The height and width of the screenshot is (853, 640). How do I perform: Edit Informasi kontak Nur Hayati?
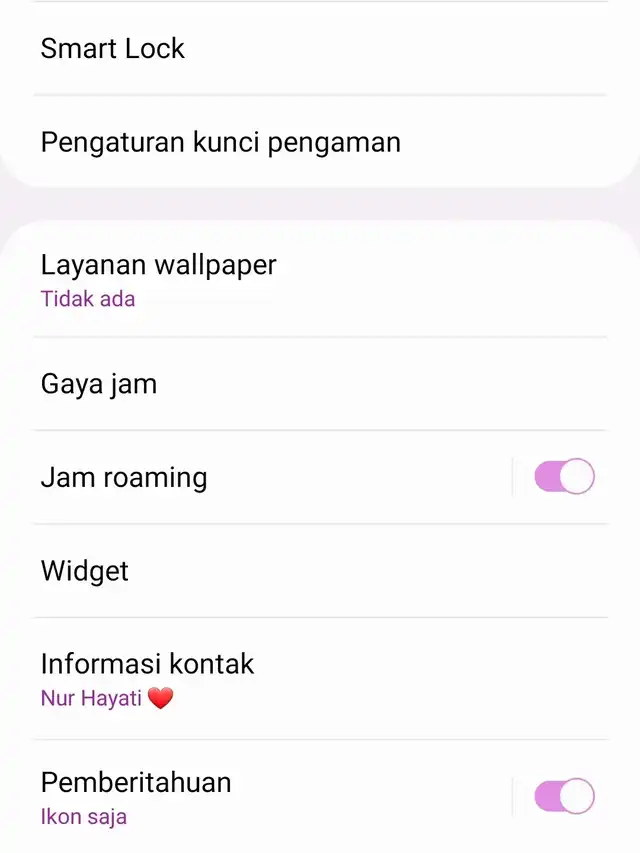(x=147, y=678)
